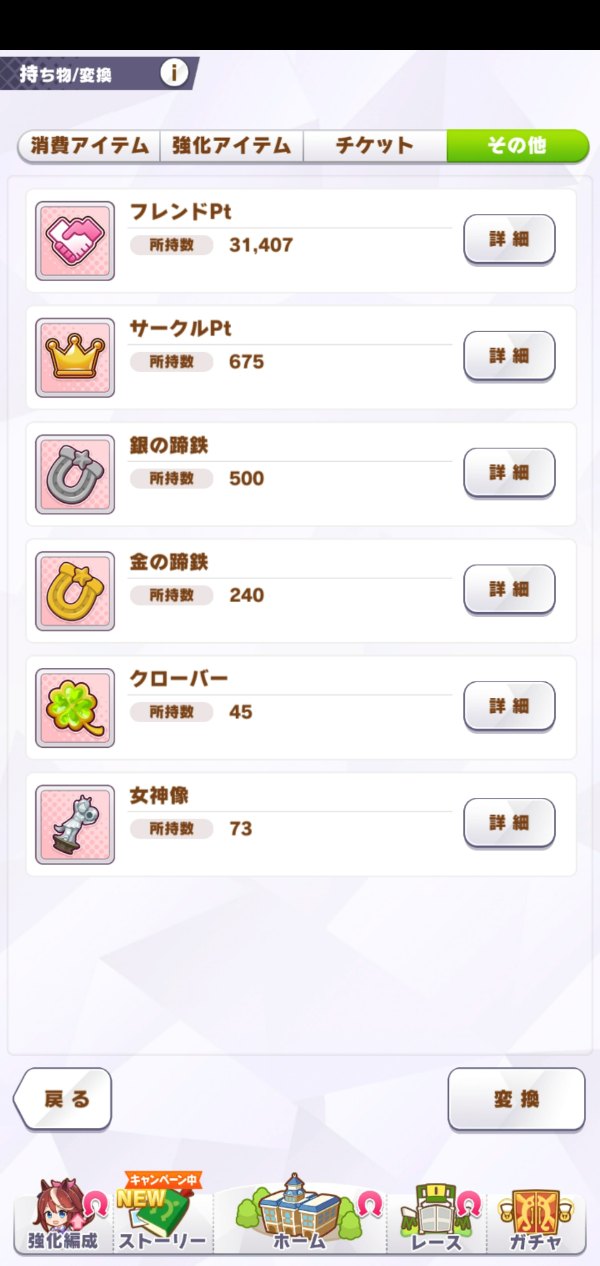Open 詳細 for 金の蹄鉄
The width and height of the screenshot is (600, 1266).
[509, 590]
